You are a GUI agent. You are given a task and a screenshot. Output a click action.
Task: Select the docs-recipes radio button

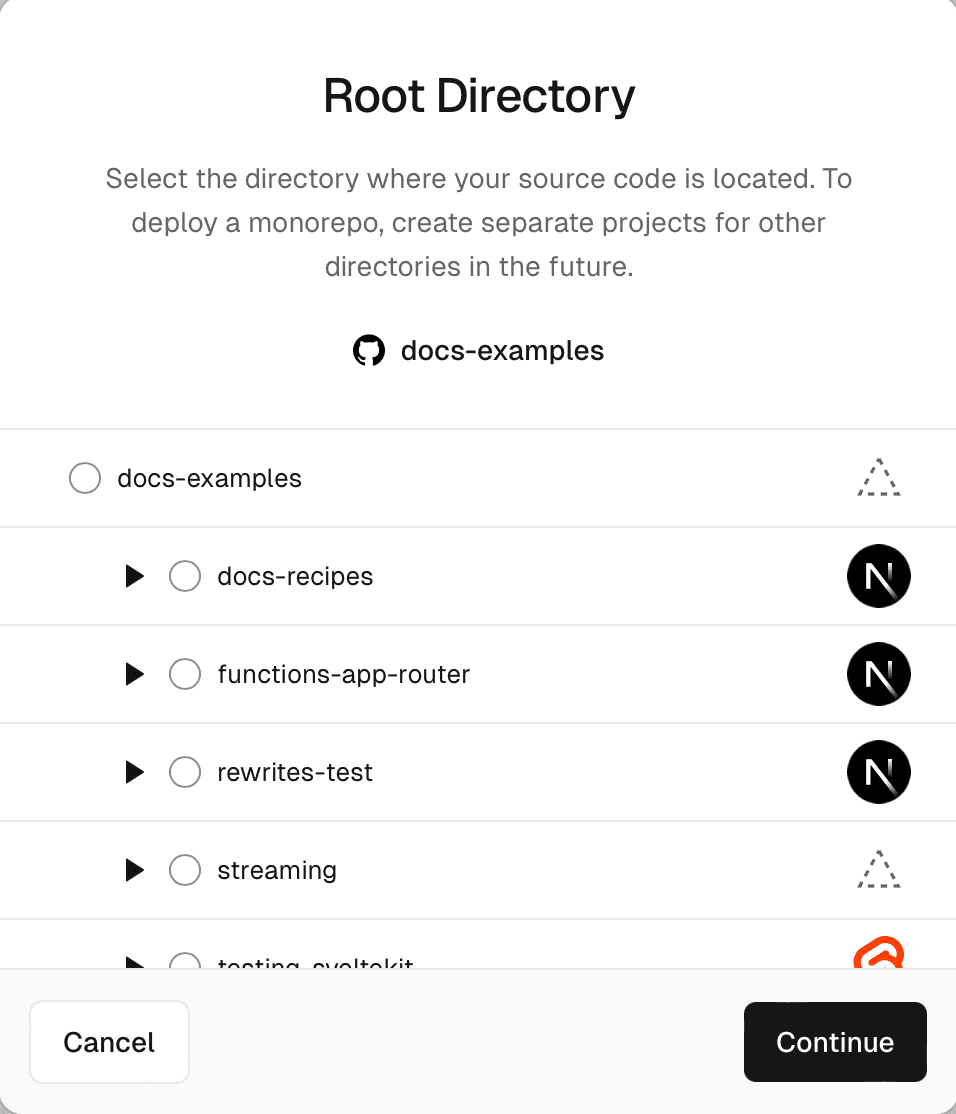(185, 576)
